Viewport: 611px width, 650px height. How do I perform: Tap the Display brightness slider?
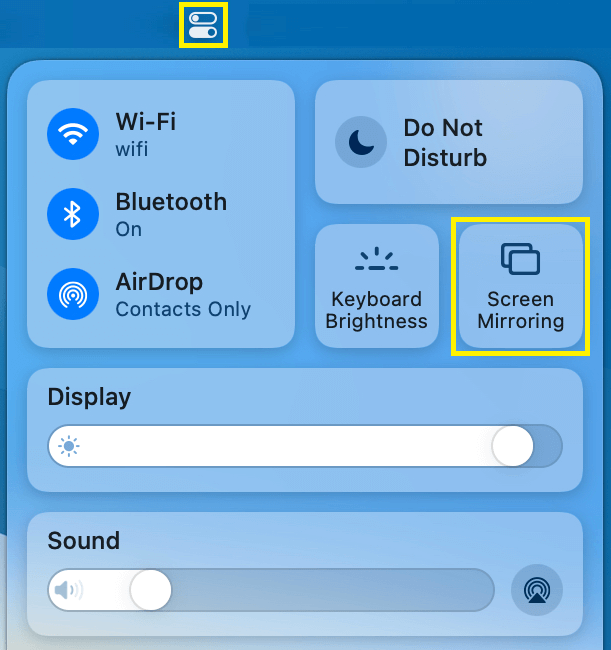point(305,446)
